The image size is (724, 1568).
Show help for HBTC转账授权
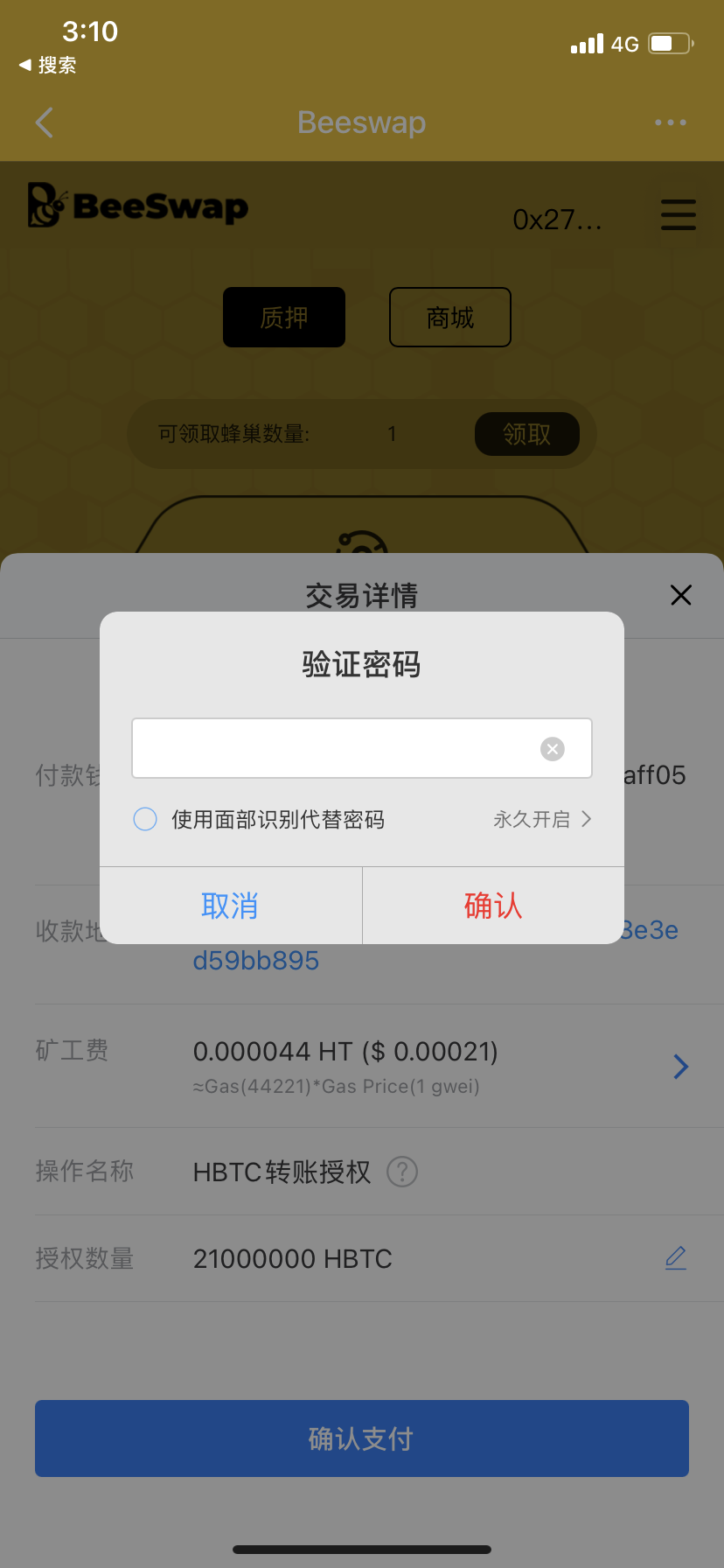(402, 1171)
